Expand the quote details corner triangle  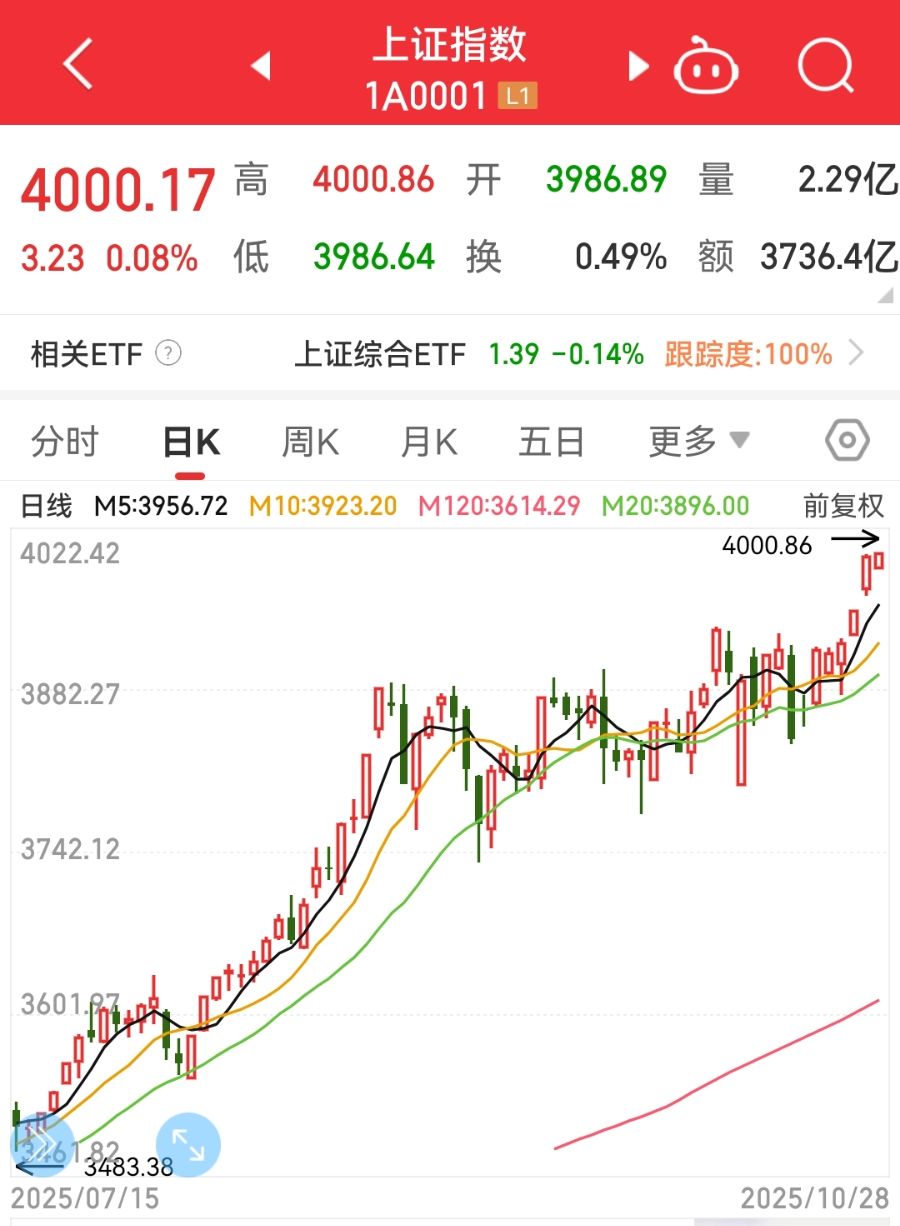(x=885, y=296)
